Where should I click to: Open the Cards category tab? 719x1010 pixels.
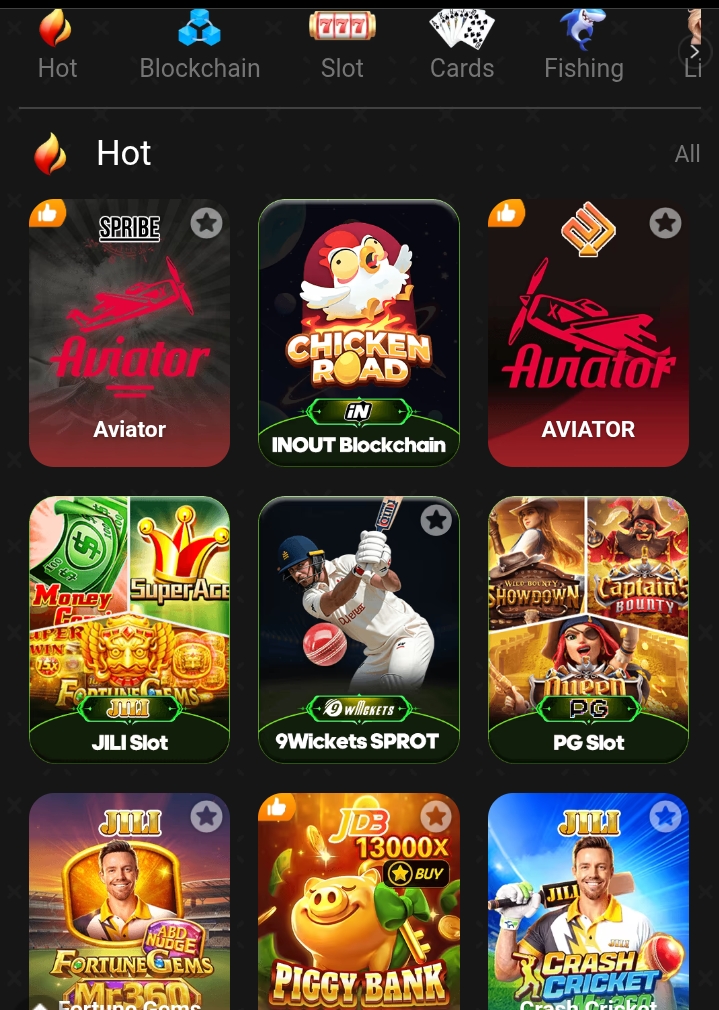point(462,45)
